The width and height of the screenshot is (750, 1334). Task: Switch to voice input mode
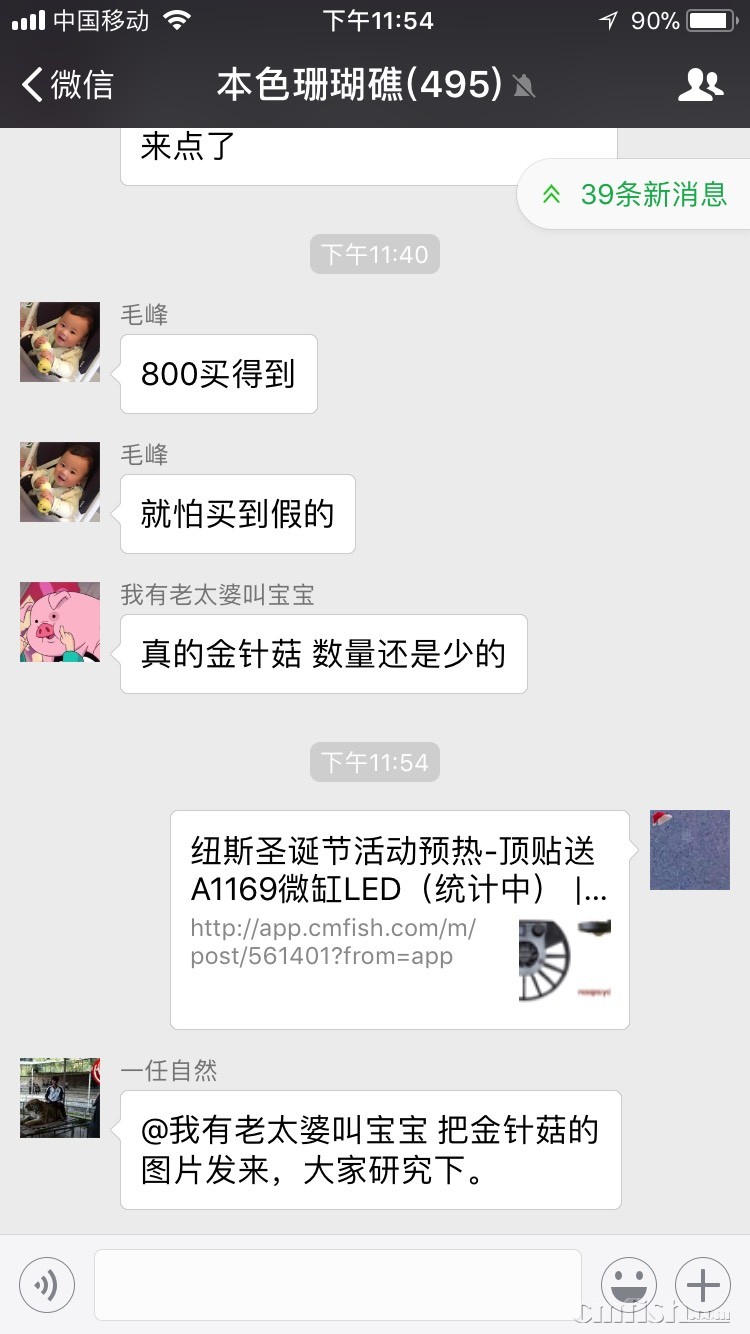46,1284
